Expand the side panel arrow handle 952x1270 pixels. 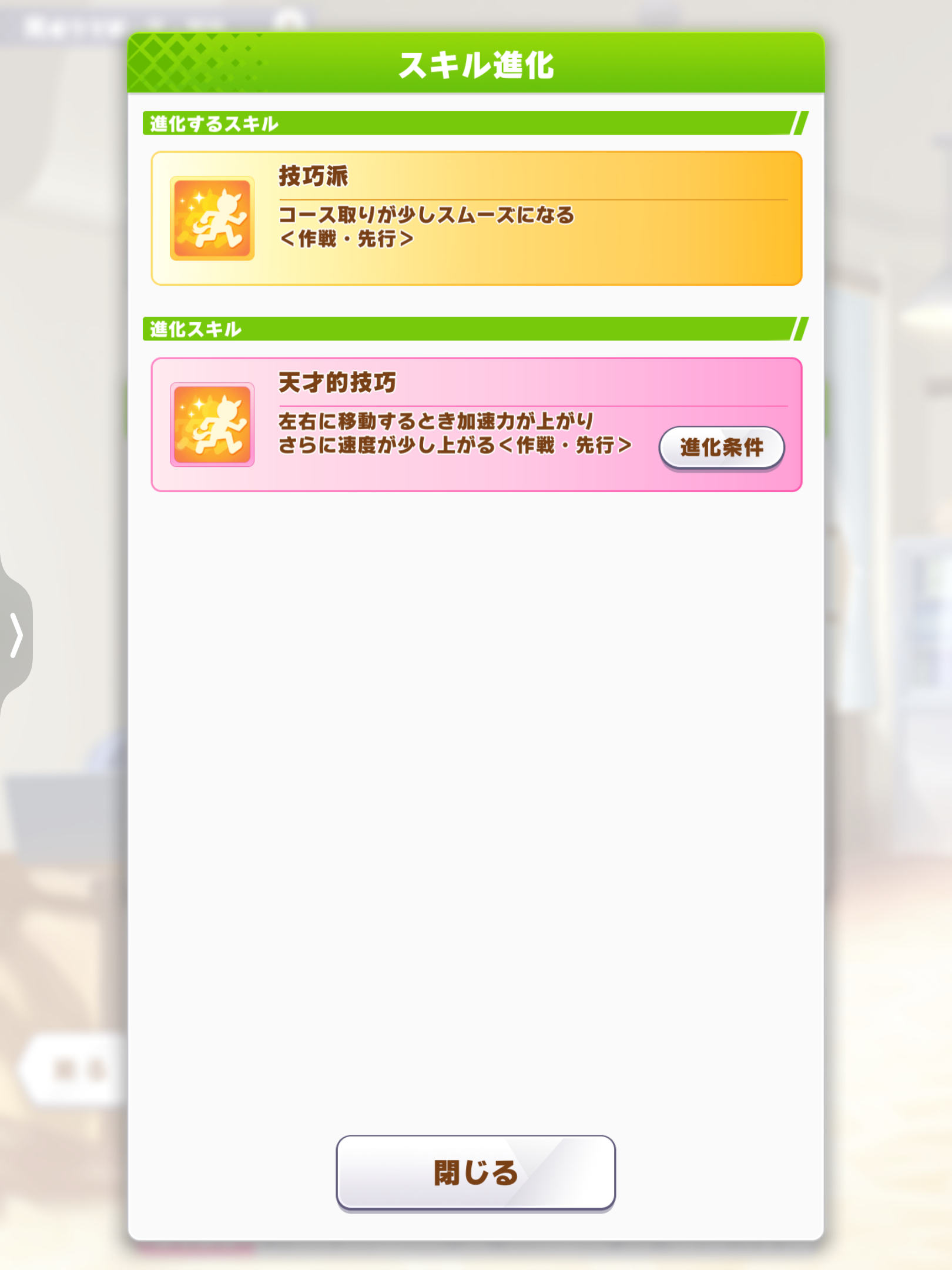point(16,635)
